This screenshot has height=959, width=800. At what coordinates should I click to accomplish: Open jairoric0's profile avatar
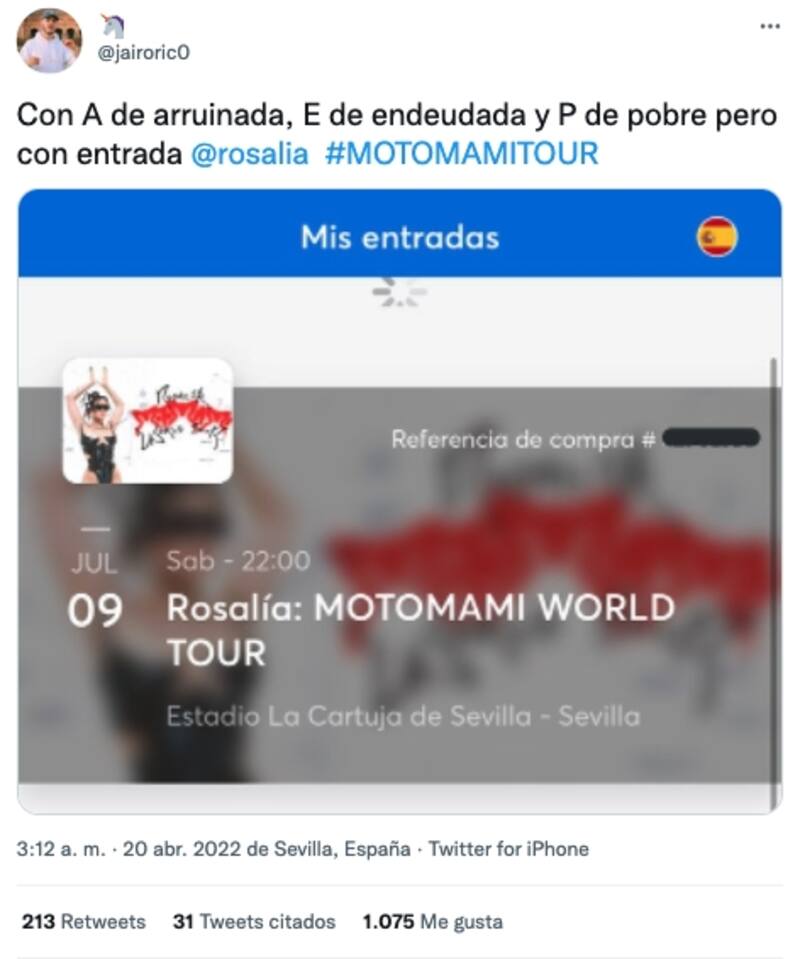49,41
